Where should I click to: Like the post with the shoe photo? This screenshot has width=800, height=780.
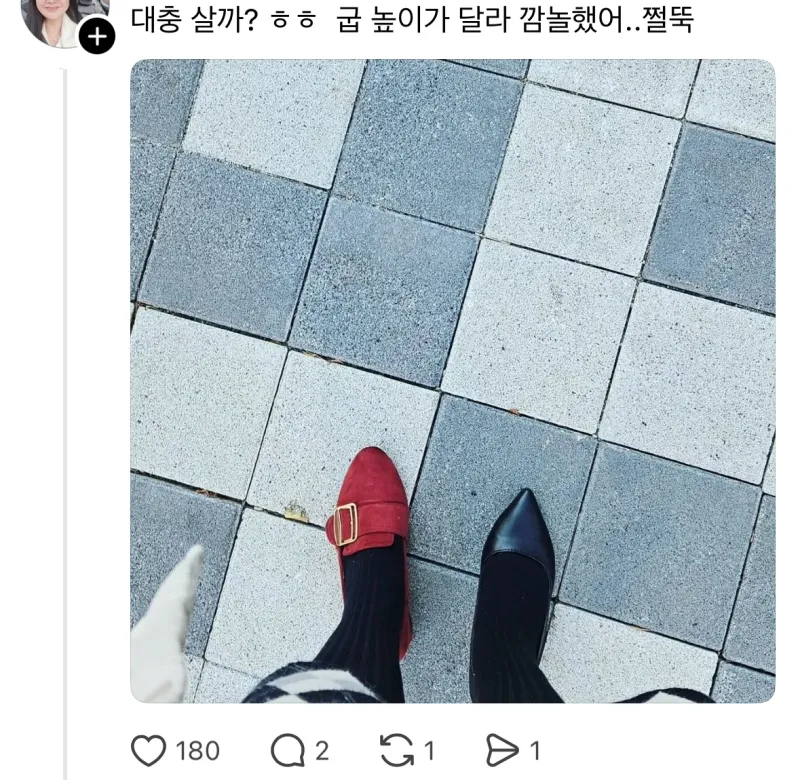point(148,751)
